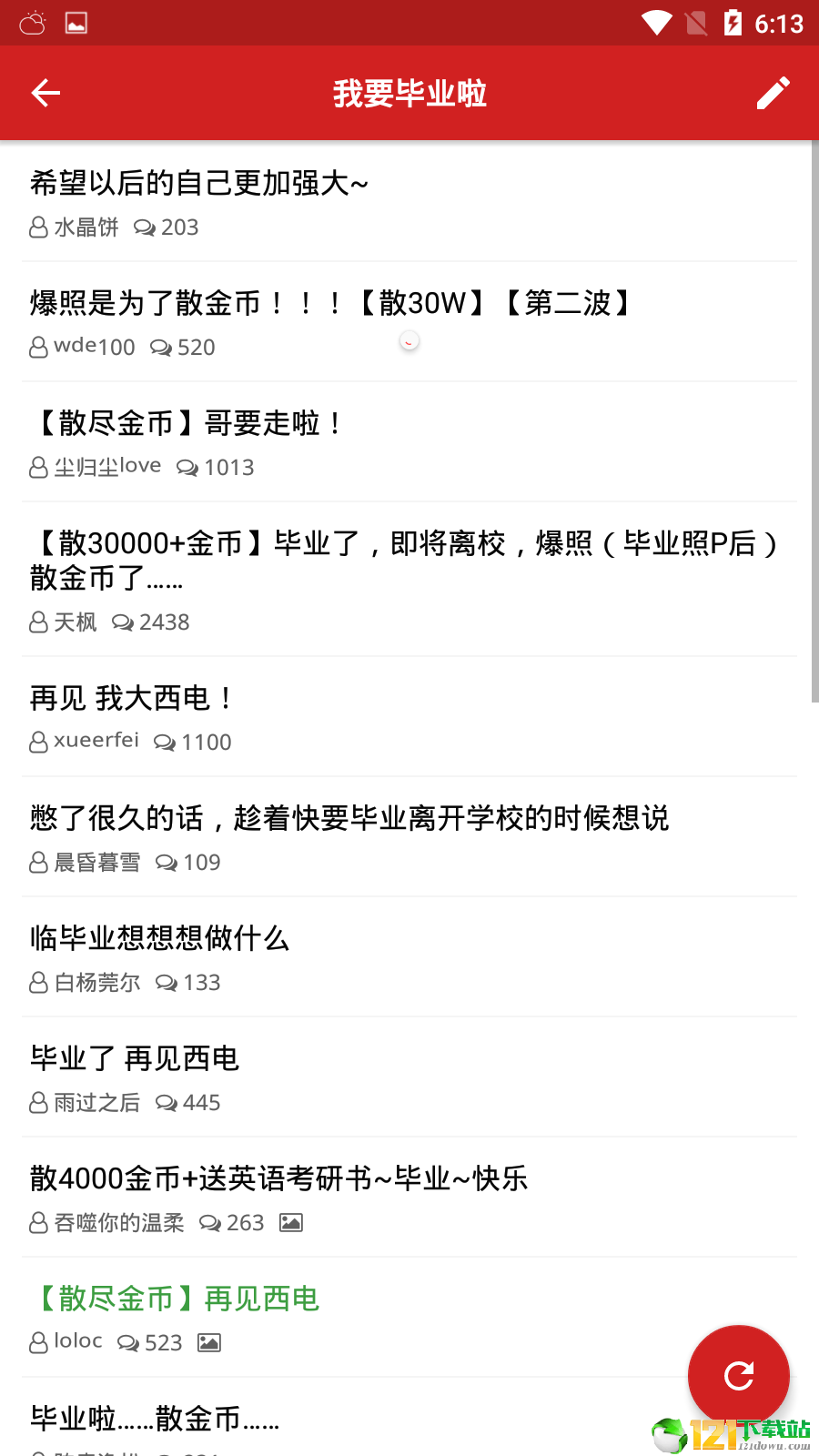The height and width of the screenshot is (1456, 819).
Task: Compose a new post with pencil icon
Action: pyautogui.click(x=773, y=93)
